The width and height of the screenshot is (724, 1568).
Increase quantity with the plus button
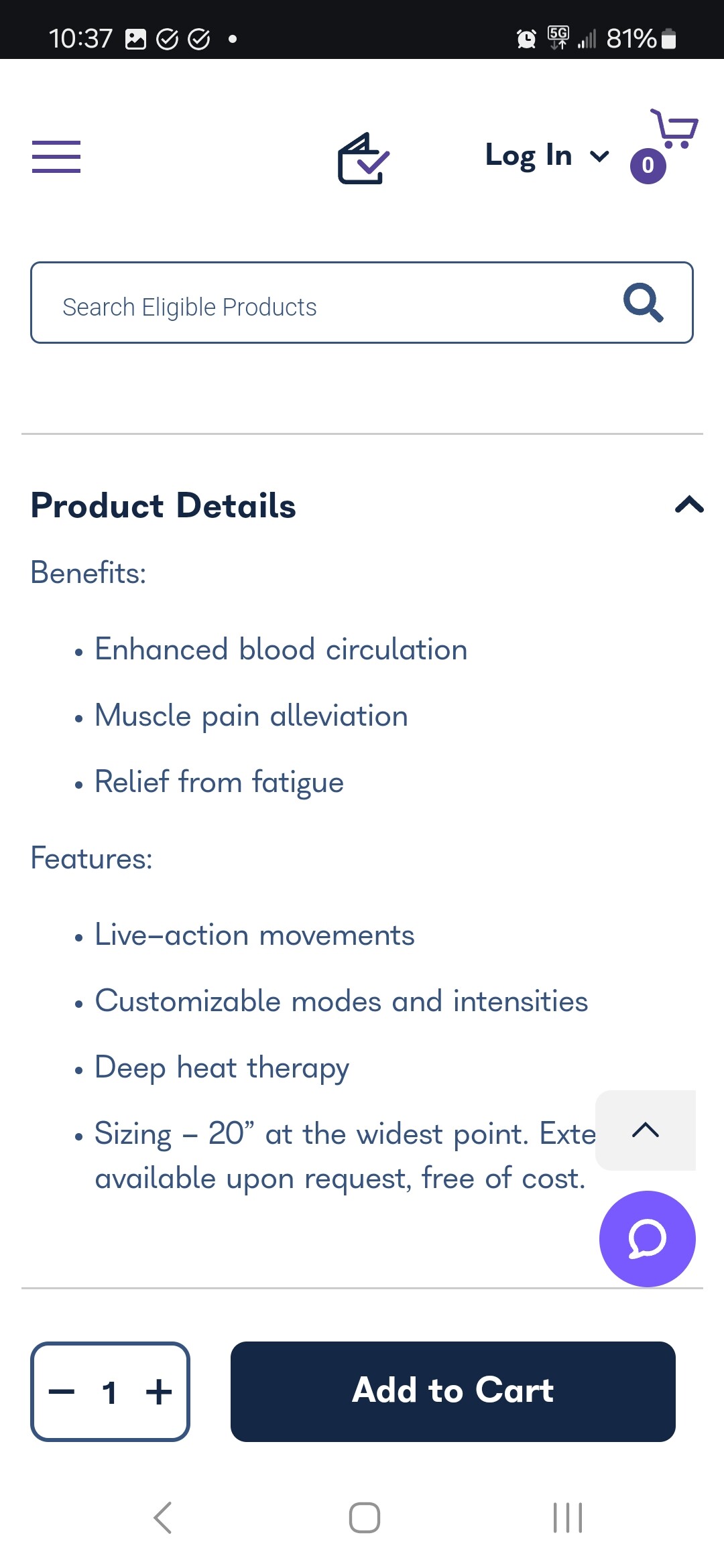pos(159,1392)
